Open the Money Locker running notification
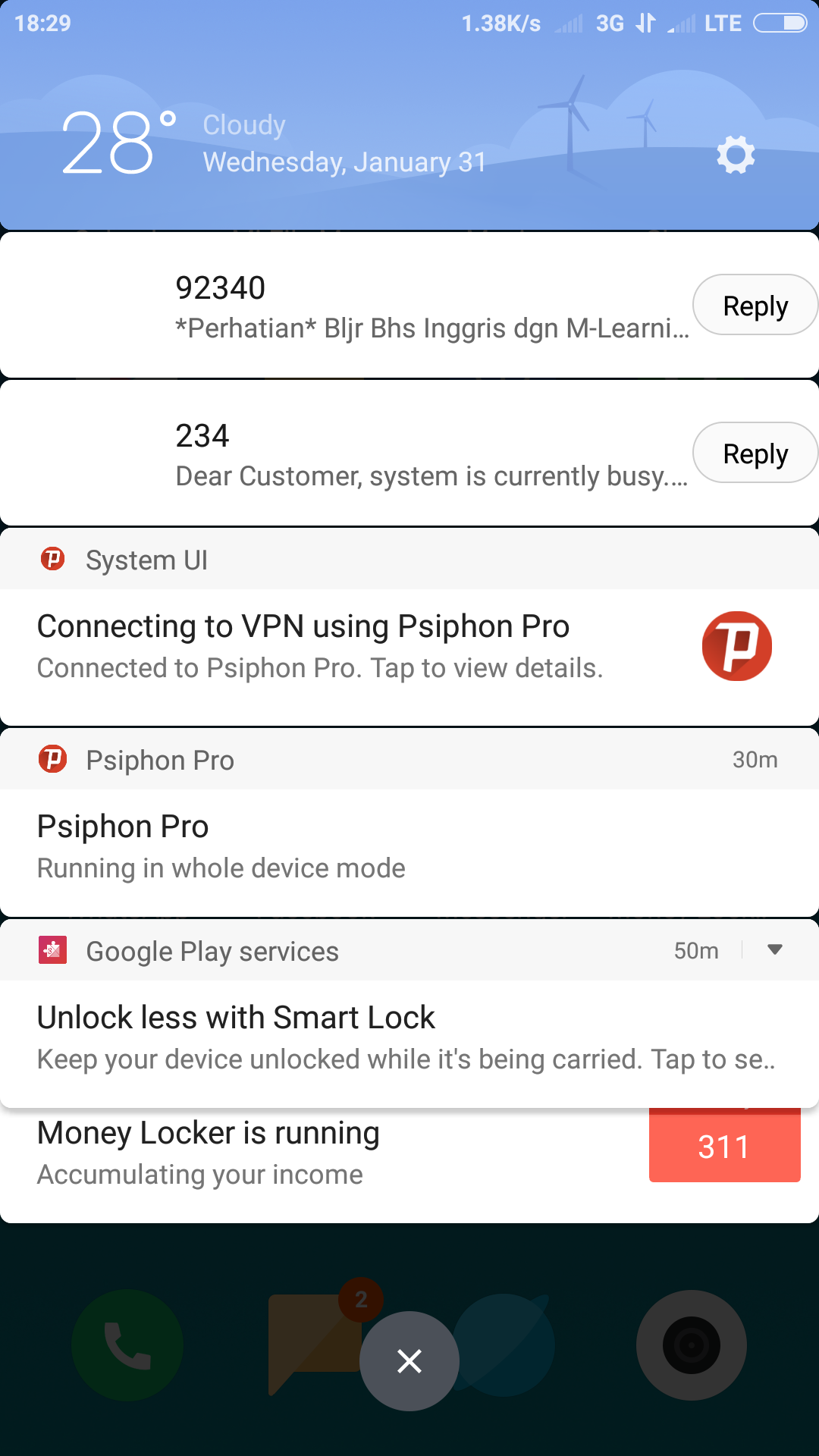819x1456 pixels. (409, 1164)
